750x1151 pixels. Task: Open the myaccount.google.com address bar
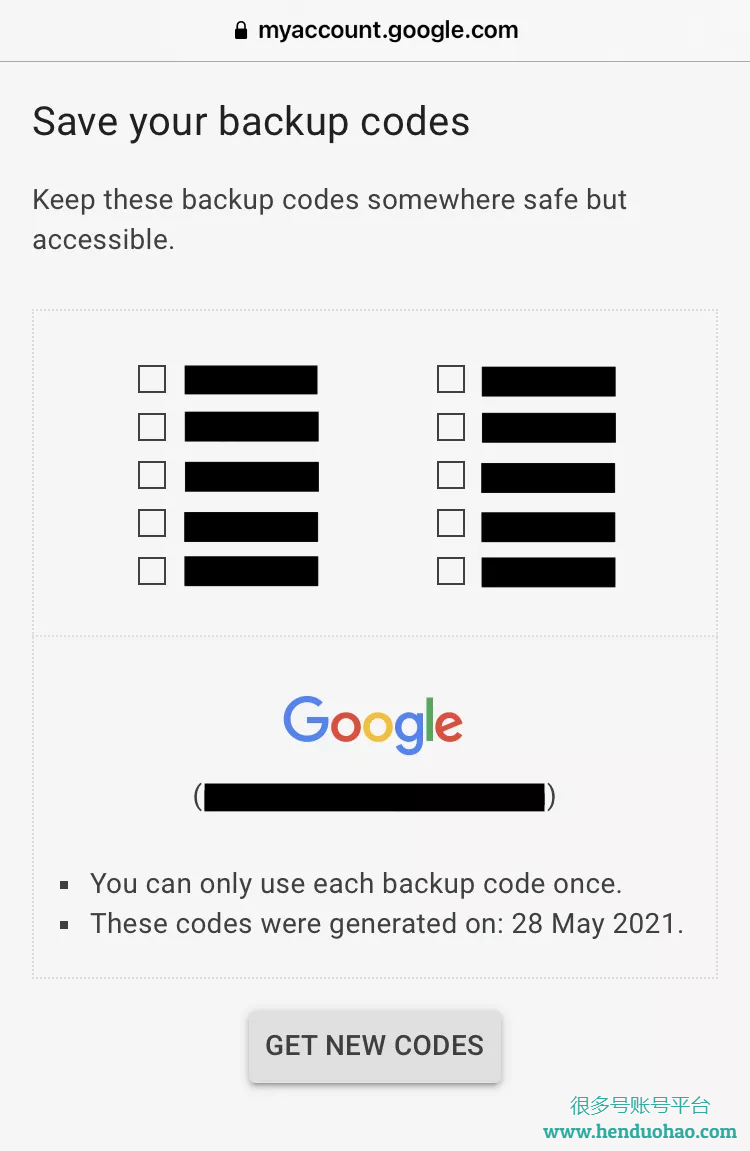(376, 30)
